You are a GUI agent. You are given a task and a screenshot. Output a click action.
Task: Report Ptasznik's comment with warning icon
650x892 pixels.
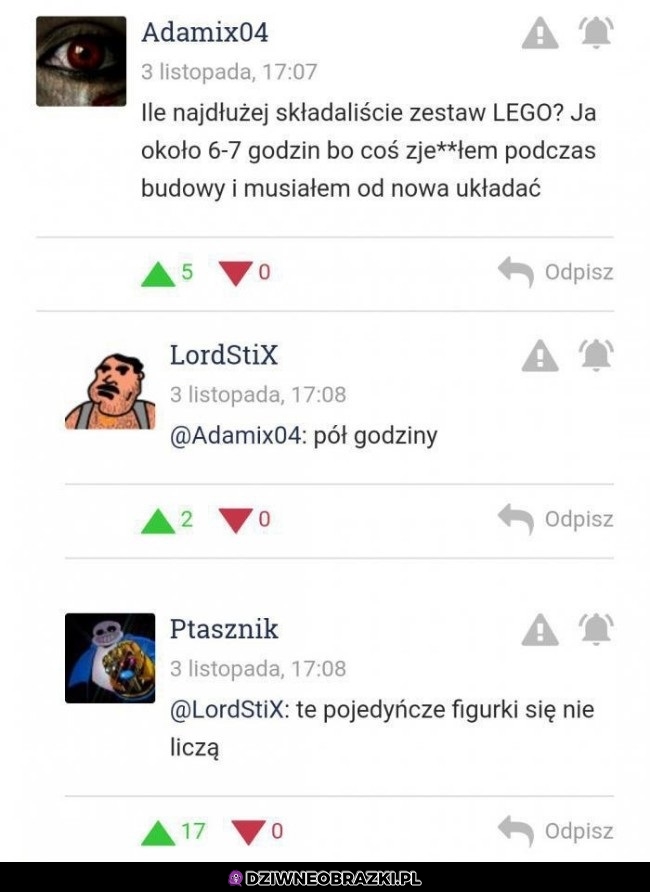coord(540,630)
